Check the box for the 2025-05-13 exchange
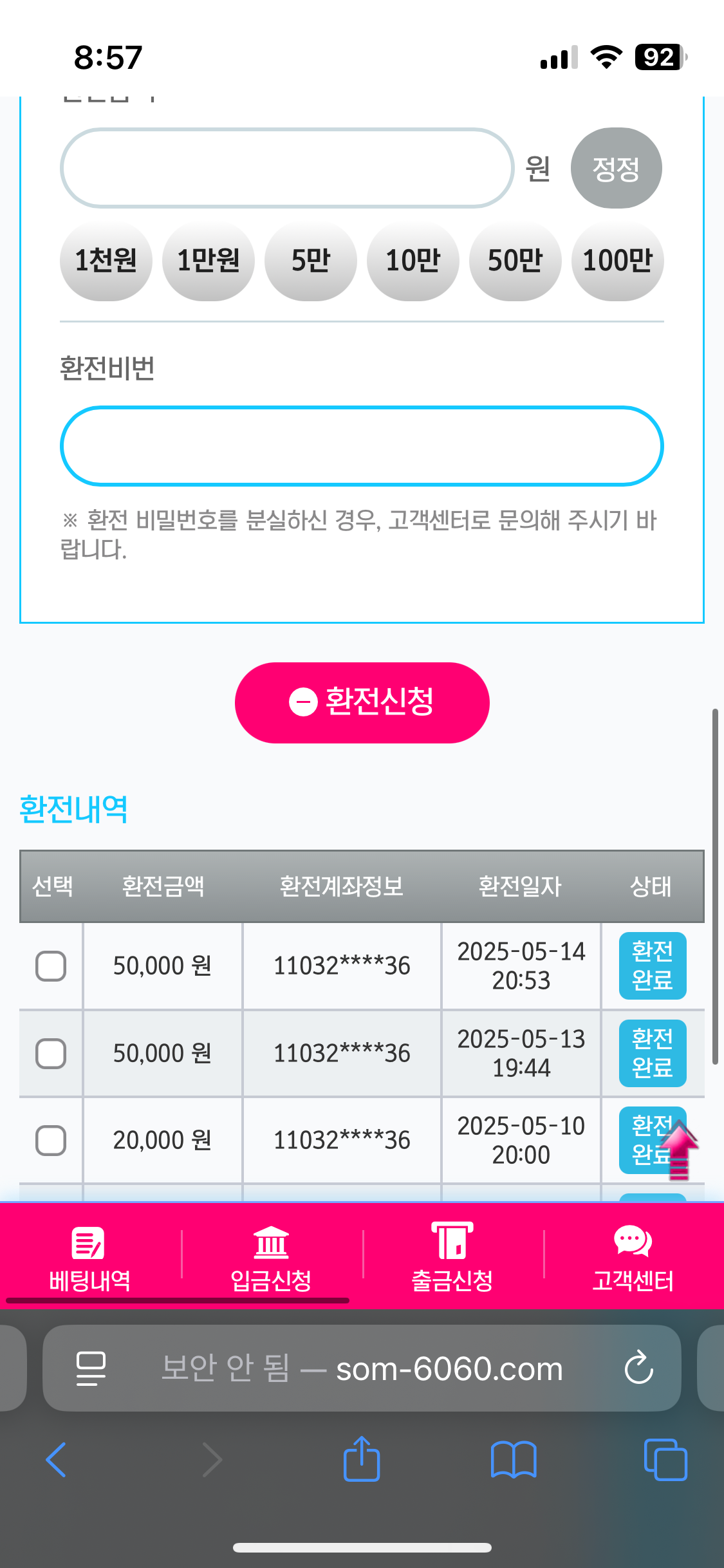The width and height of the screenshot is (724, 1568). [51, 1053]
